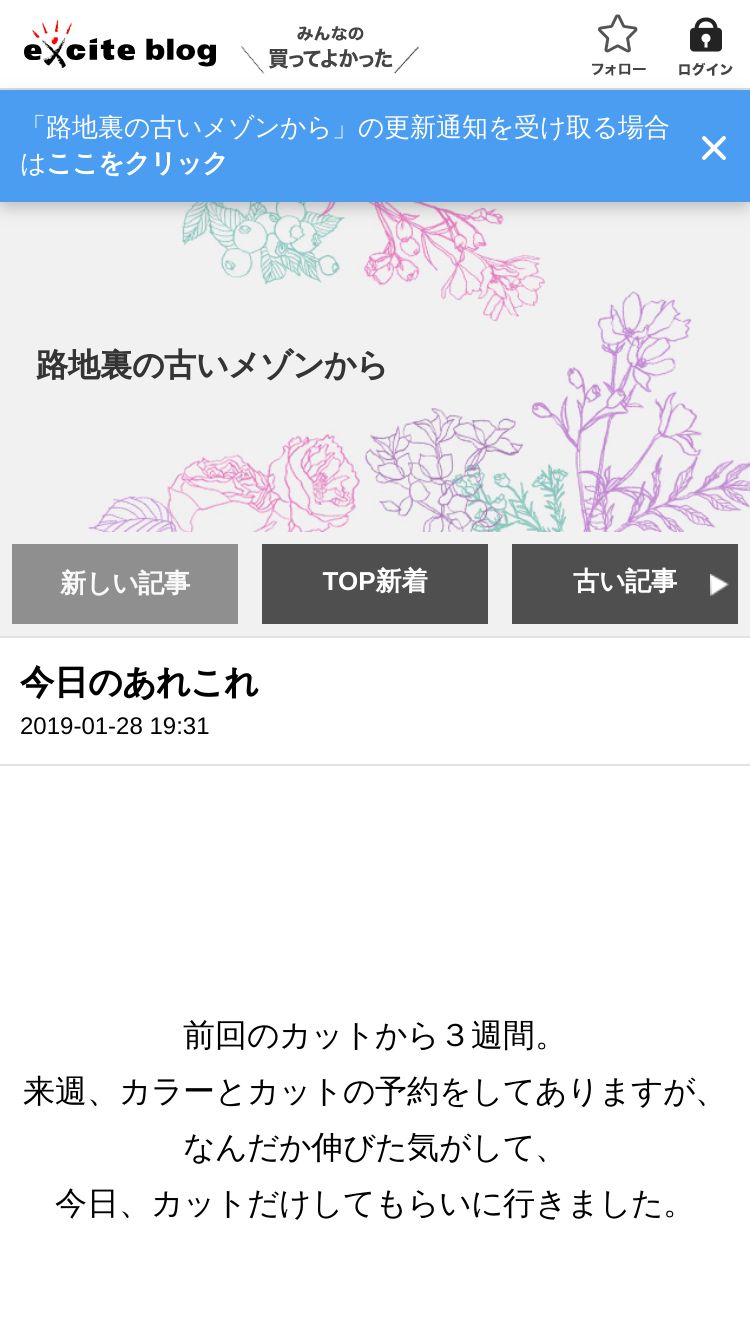
Task: Go to 新しい記事
Action: (x=125, y=584)
